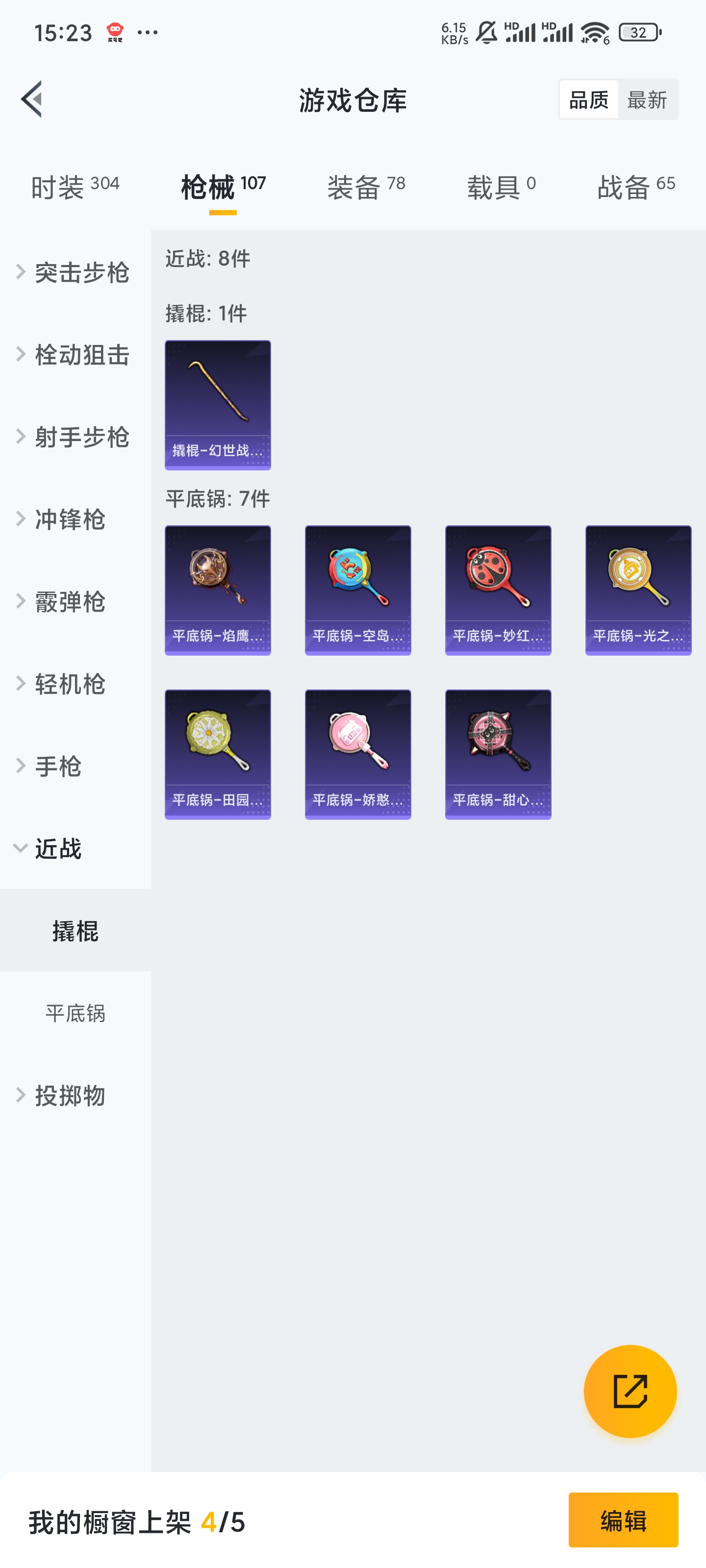Tap the orange share floating button

click(630, 1391)
